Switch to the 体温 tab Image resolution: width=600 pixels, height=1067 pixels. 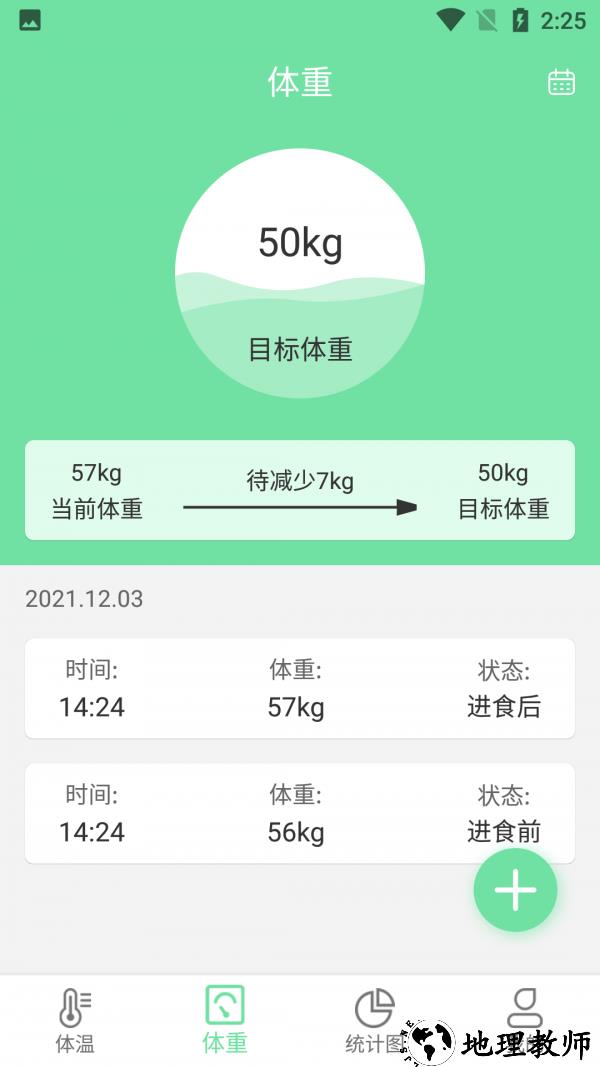click(x=75, y=1020)
